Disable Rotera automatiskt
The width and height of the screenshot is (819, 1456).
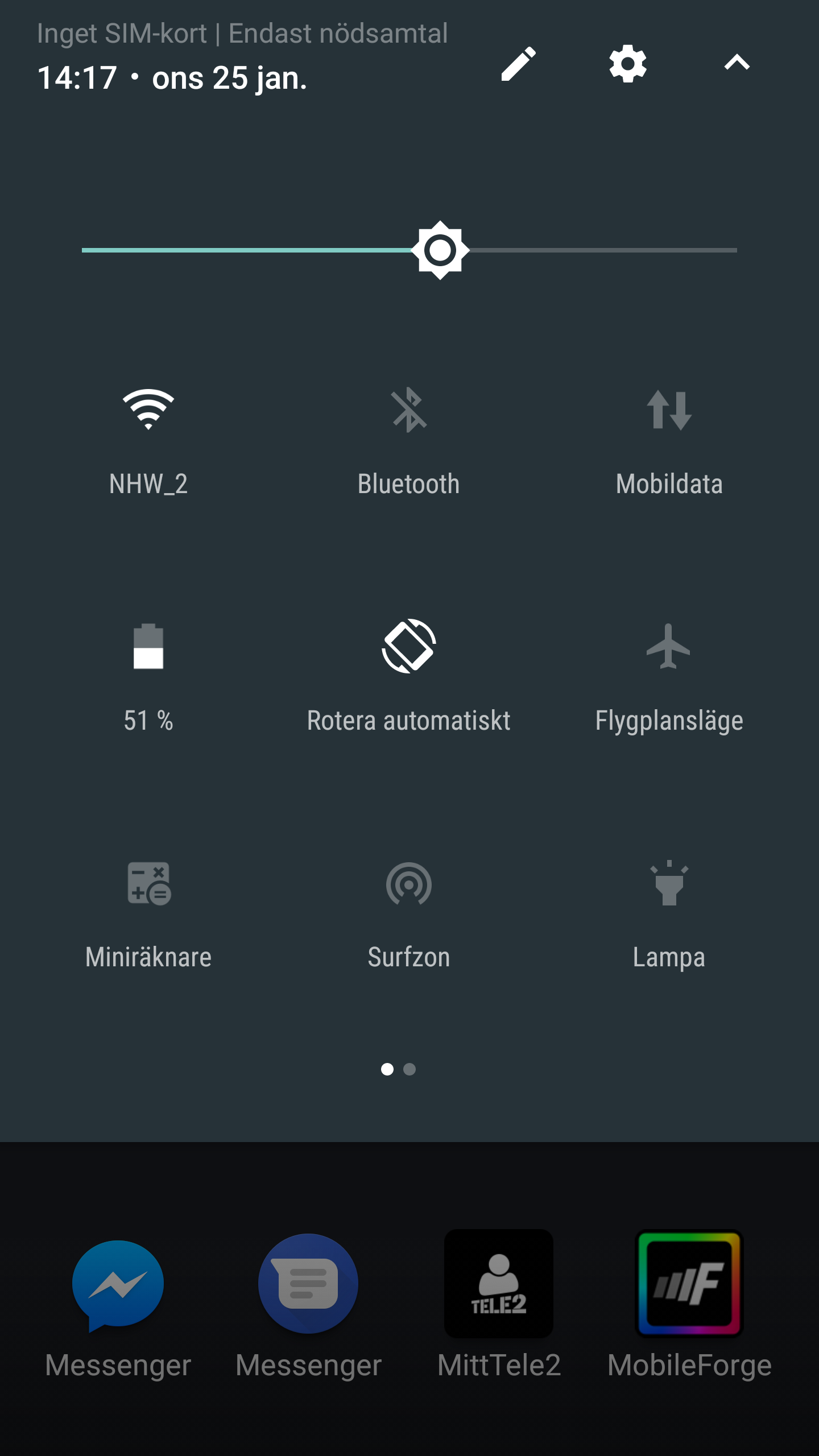(409, 647)
